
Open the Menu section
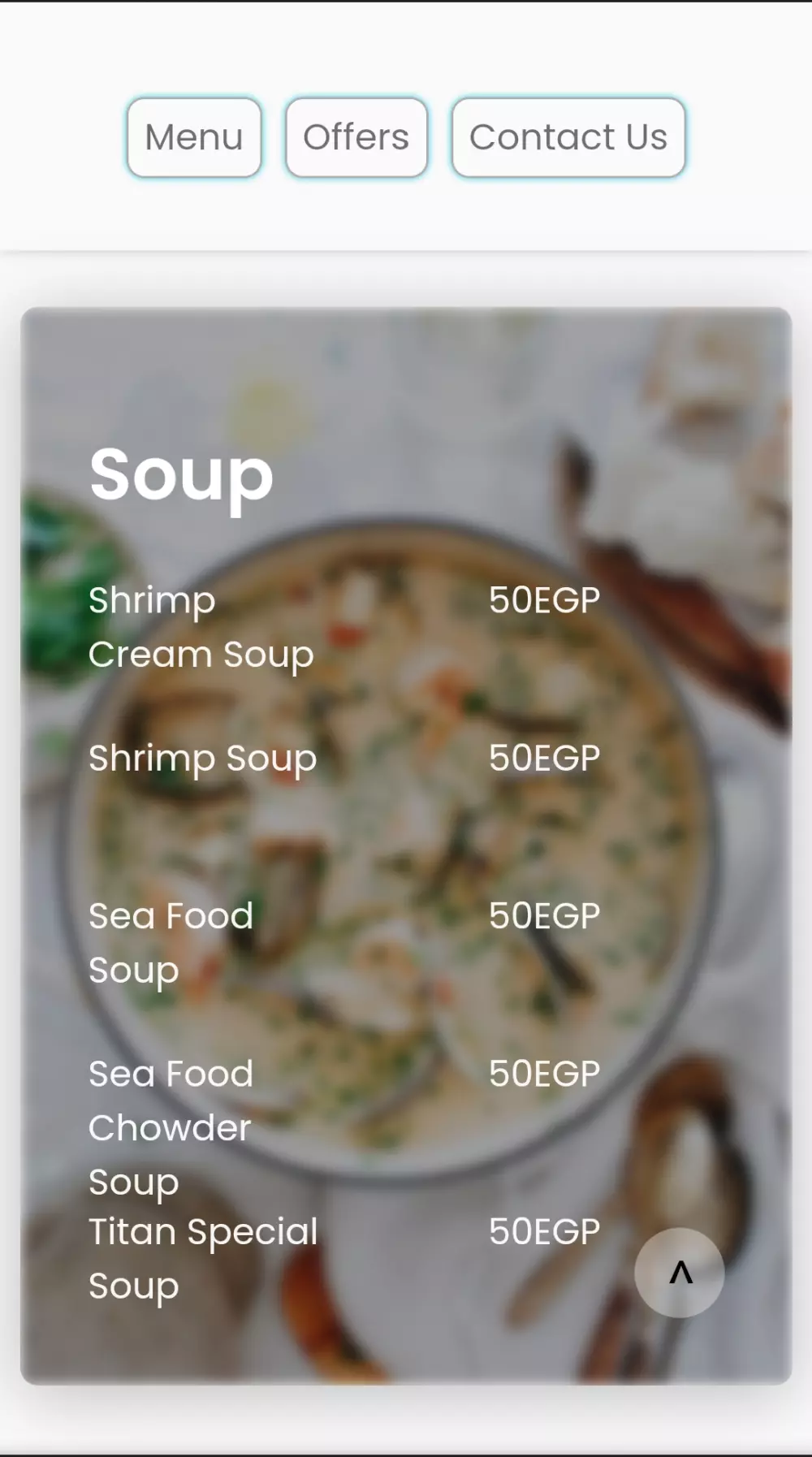coord(194,137)
